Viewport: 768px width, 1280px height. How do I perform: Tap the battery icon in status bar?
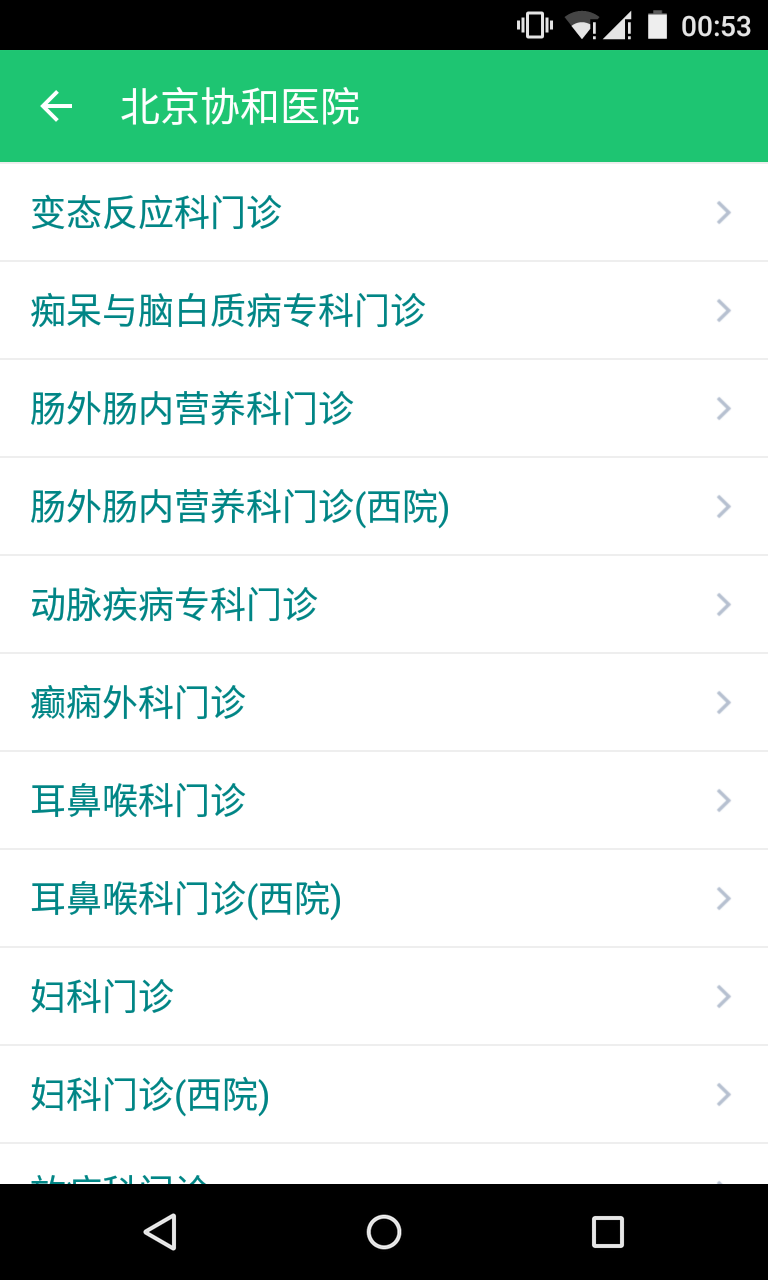(x=657, y=25)
